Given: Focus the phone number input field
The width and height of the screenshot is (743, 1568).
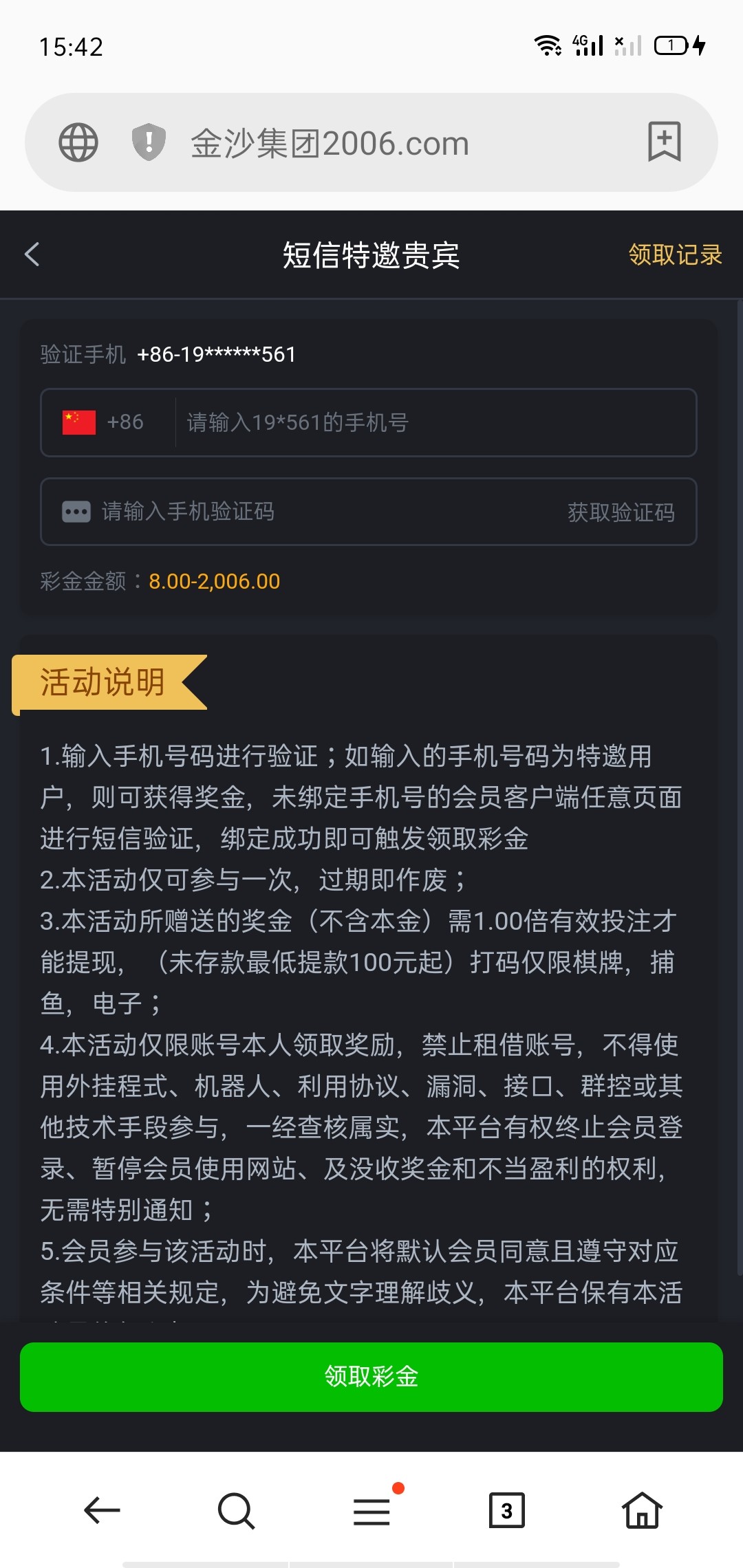Looking at the screenshot, I should tap(433, 422).
